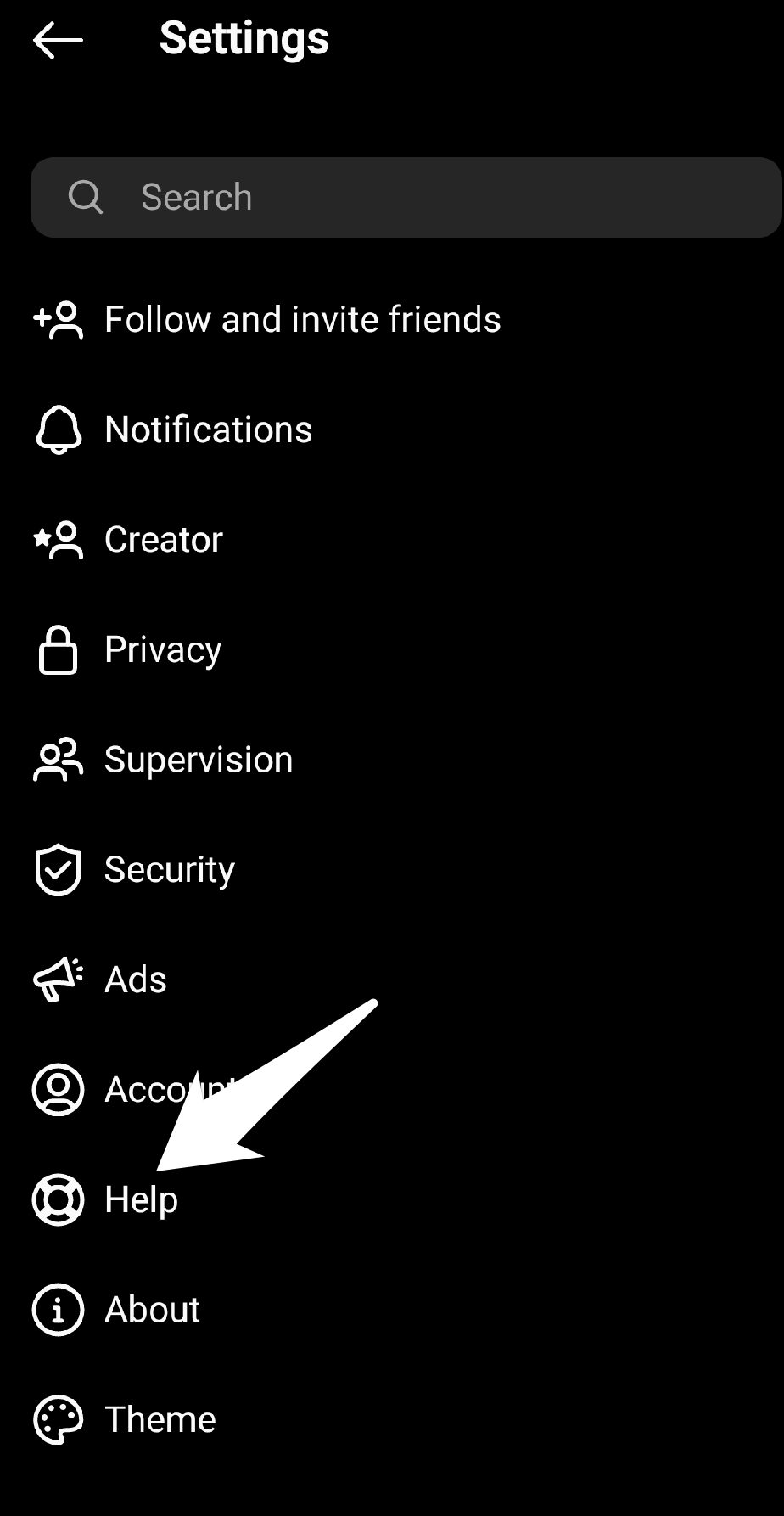View the About page
The height and width of the screenshot is (1516, 784).
tap(152, 1310)
